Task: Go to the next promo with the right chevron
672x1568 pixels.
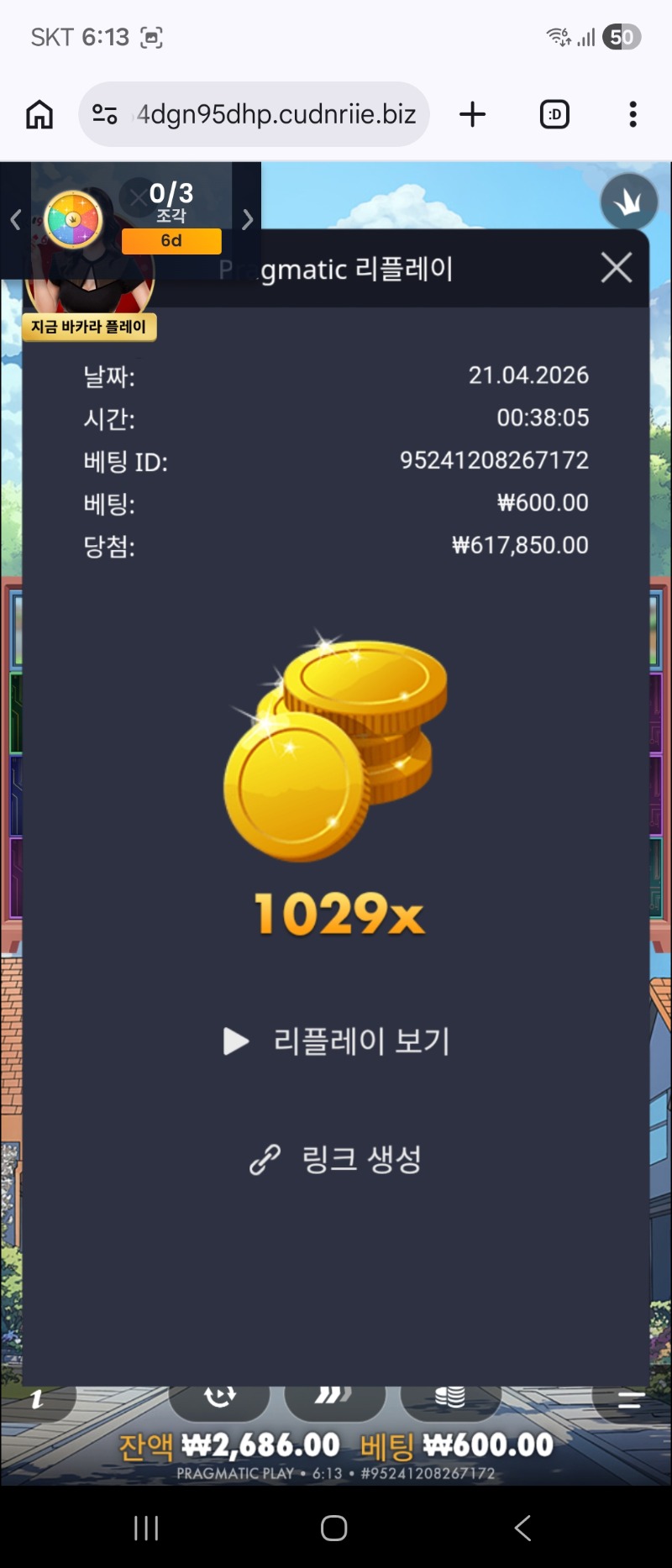Action: [247, 220]
